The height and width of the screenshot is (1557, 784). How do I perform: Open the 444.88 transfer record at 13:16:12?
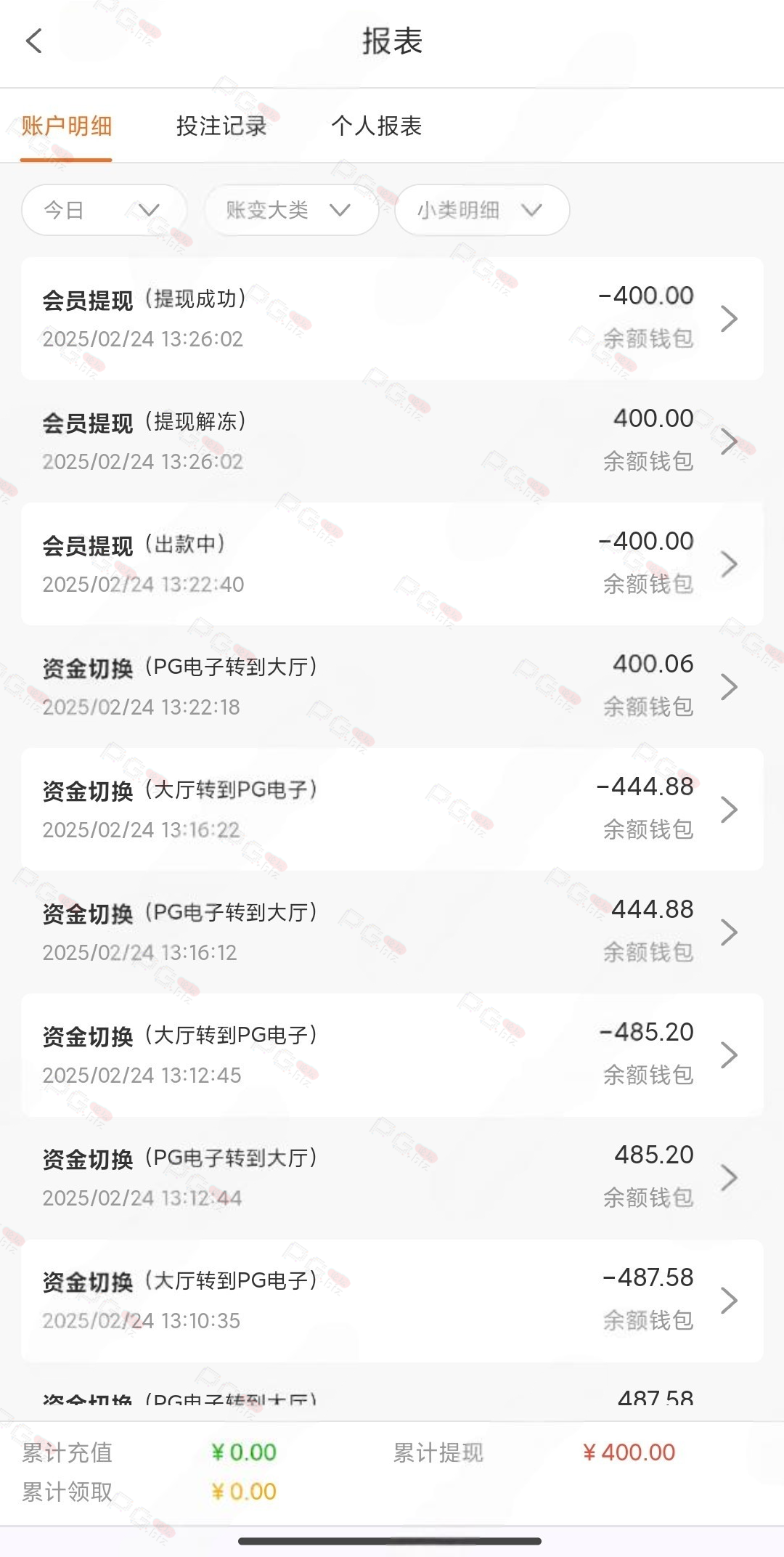coord(392,932)
